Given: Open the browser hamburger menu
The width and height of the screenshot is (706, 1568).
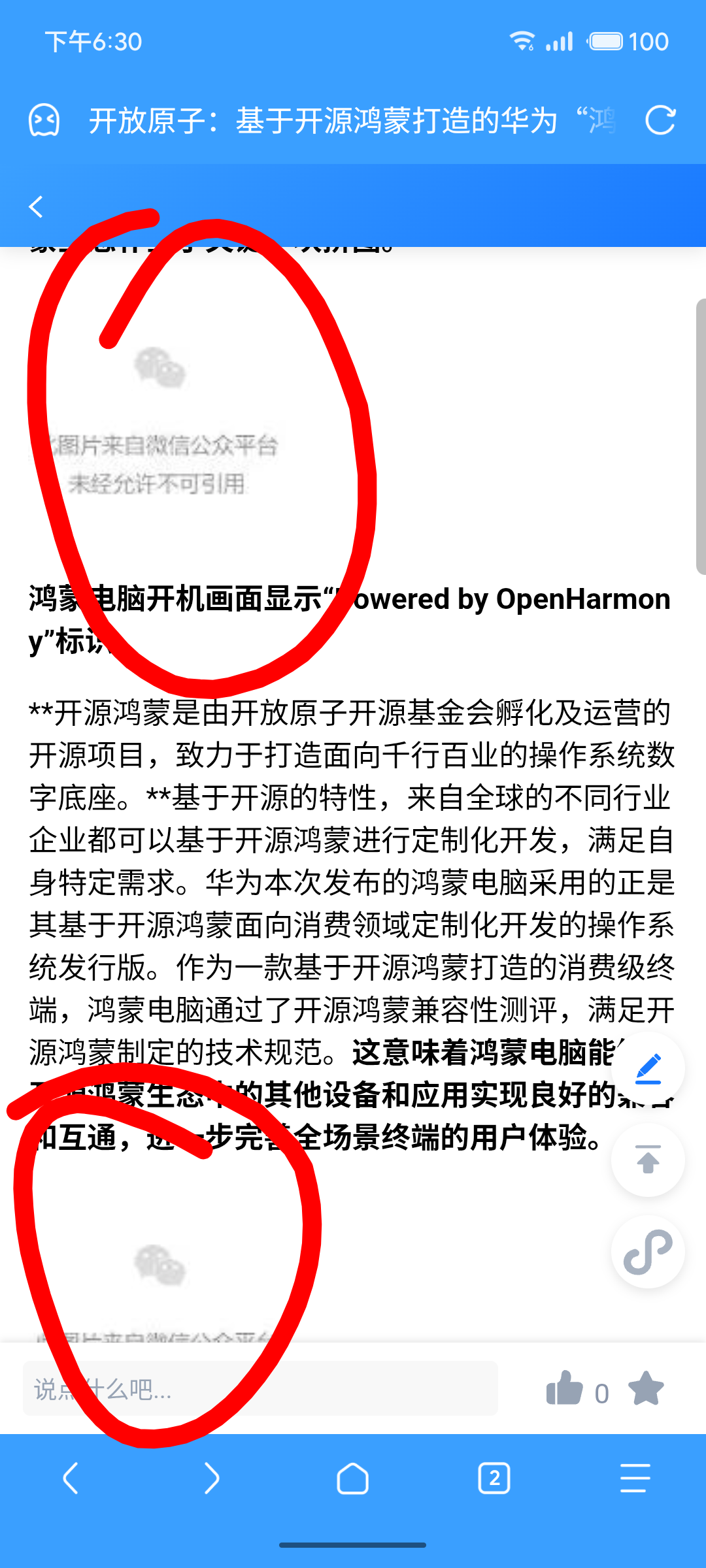Looking at the screenshot, I should tap(635, 1478).
